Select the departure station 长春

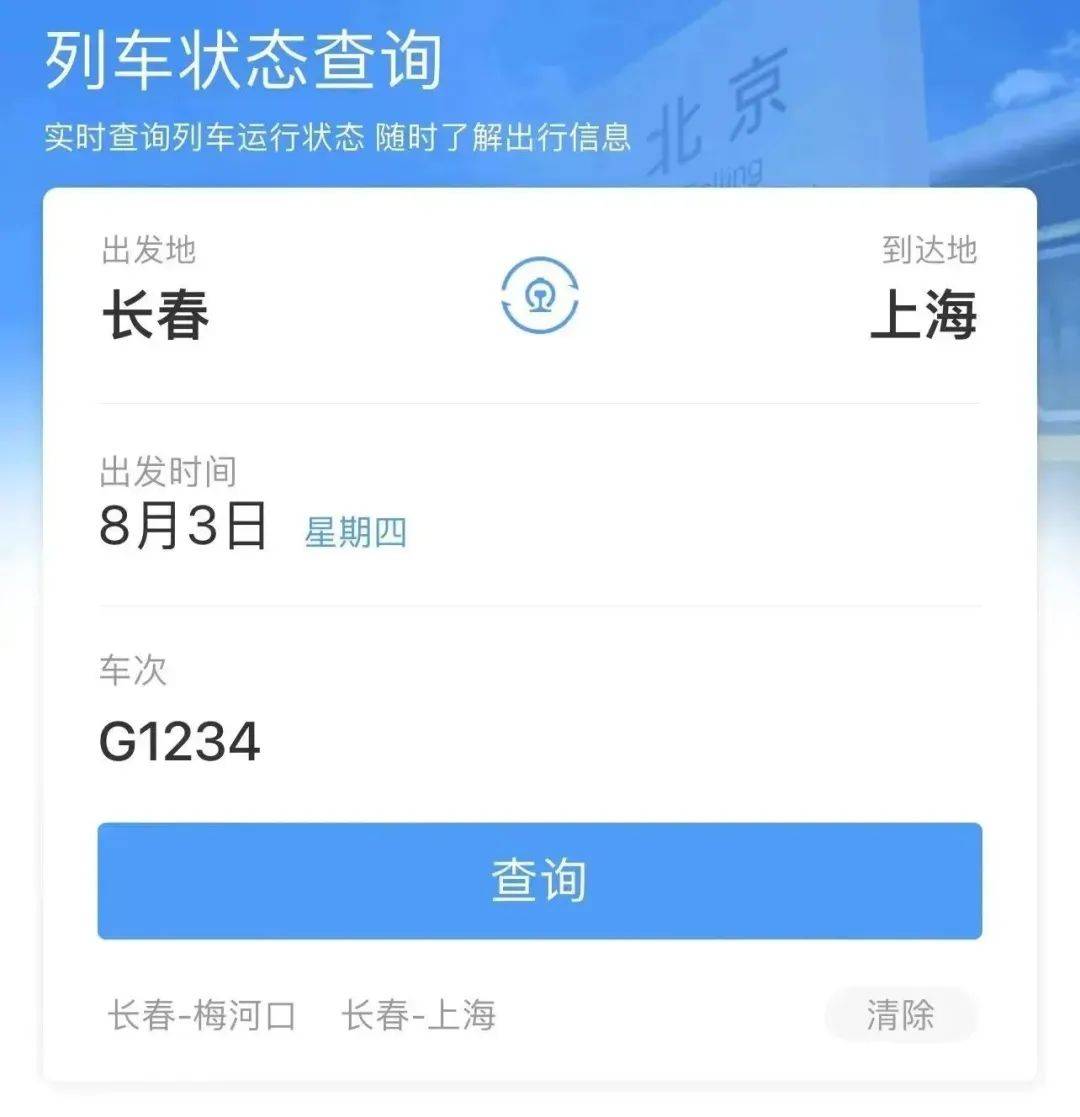click(x=156, y=316)
